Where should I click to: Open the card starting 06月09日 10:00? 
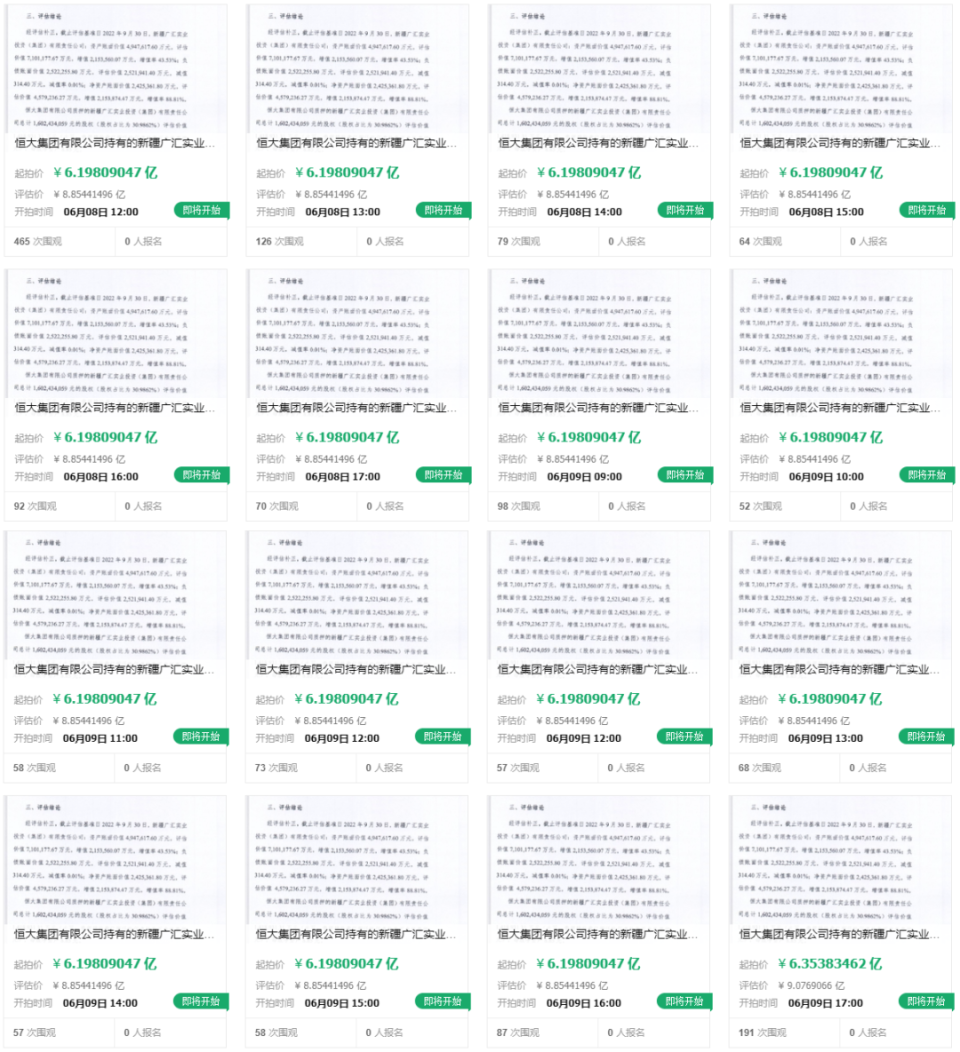click(x=840, y=408)
